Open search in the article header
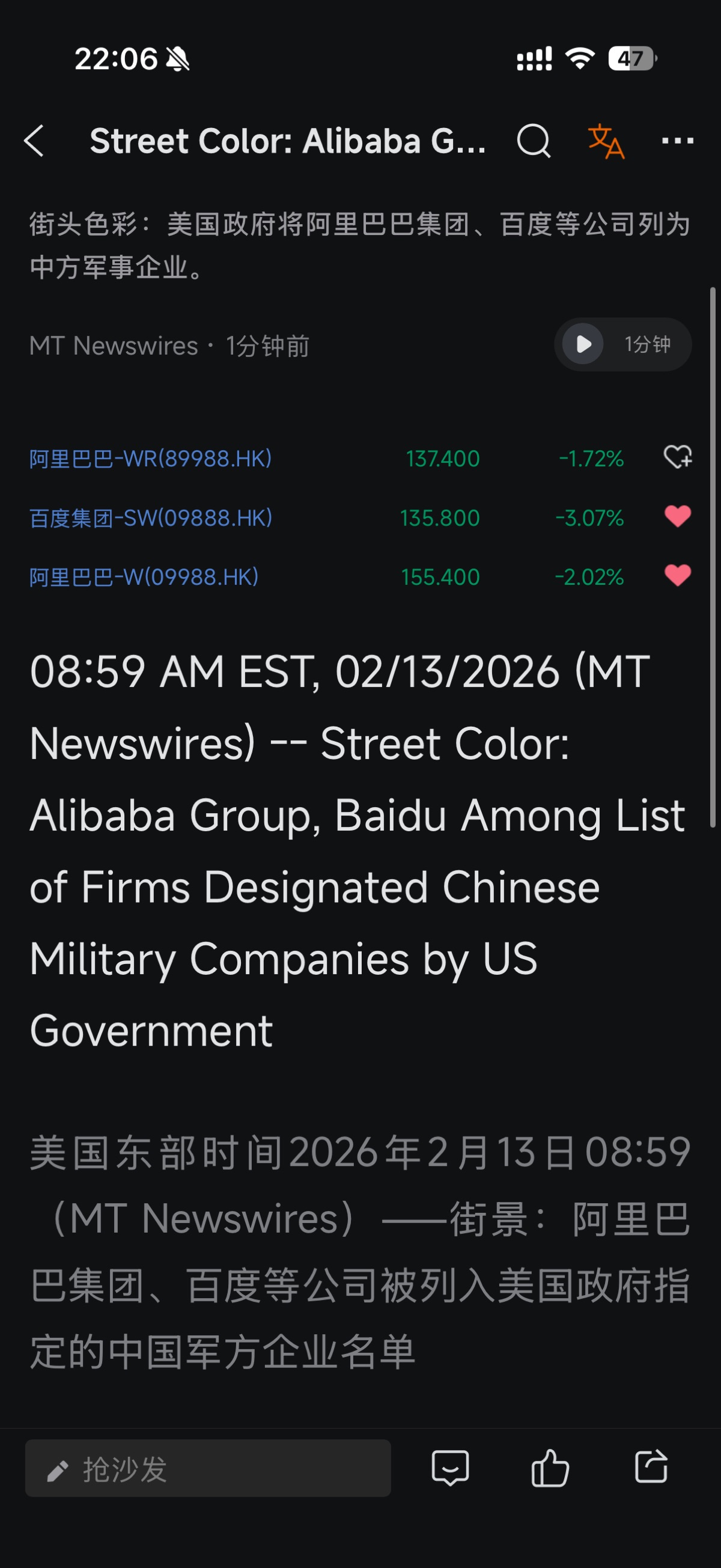 [533, 141]
